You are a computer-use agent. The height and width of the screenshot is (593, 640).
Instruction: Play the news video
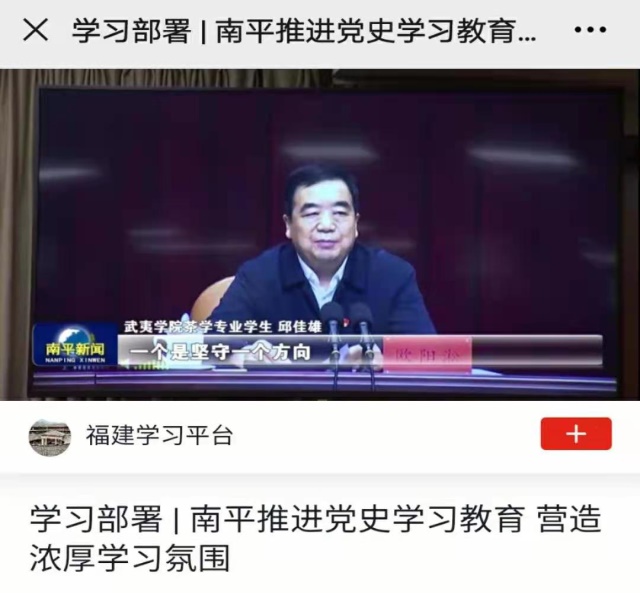click(320, 235)
